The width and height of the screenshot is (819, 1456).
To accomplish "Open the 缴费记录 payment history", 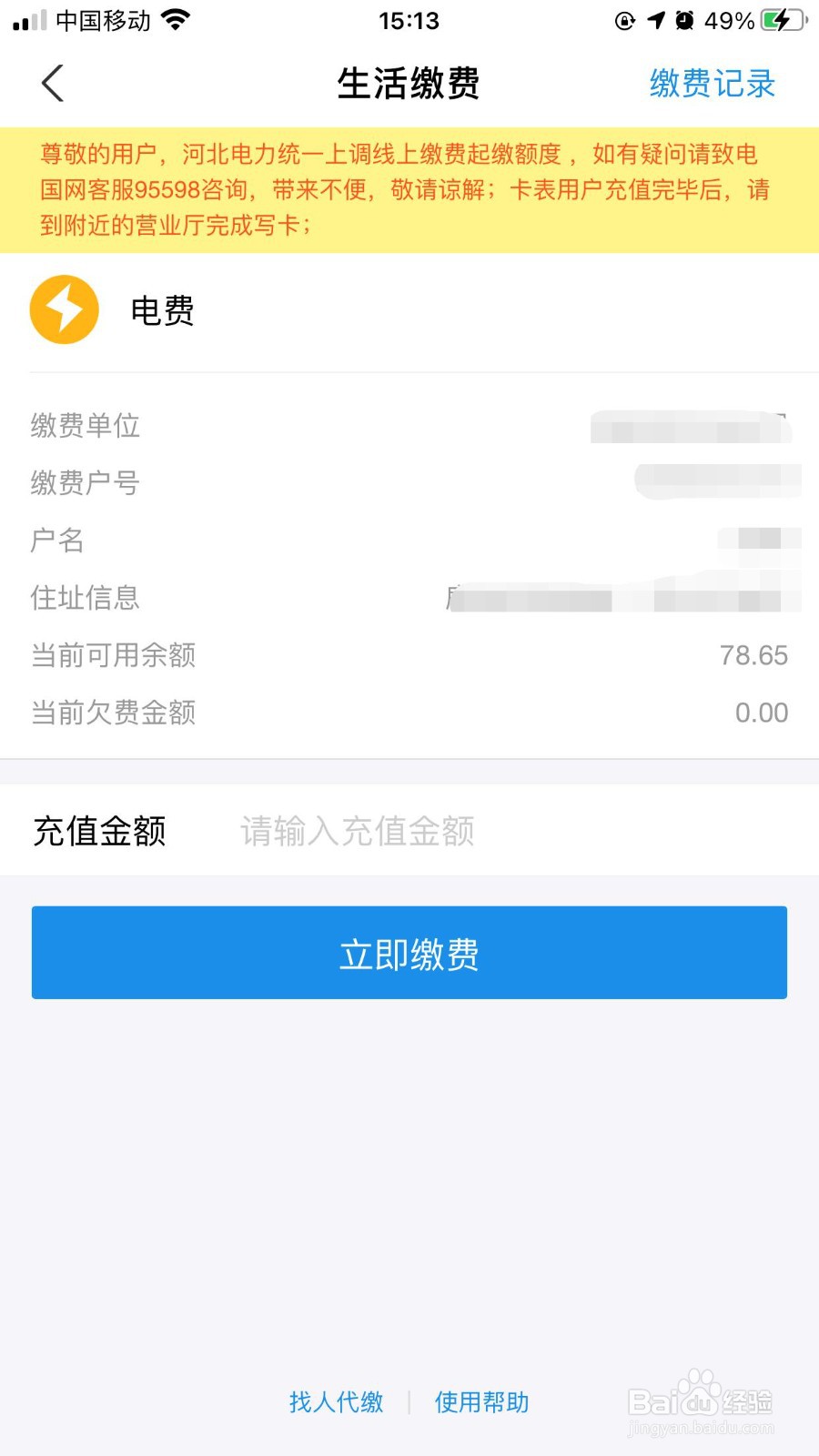I will click(712, 83).
